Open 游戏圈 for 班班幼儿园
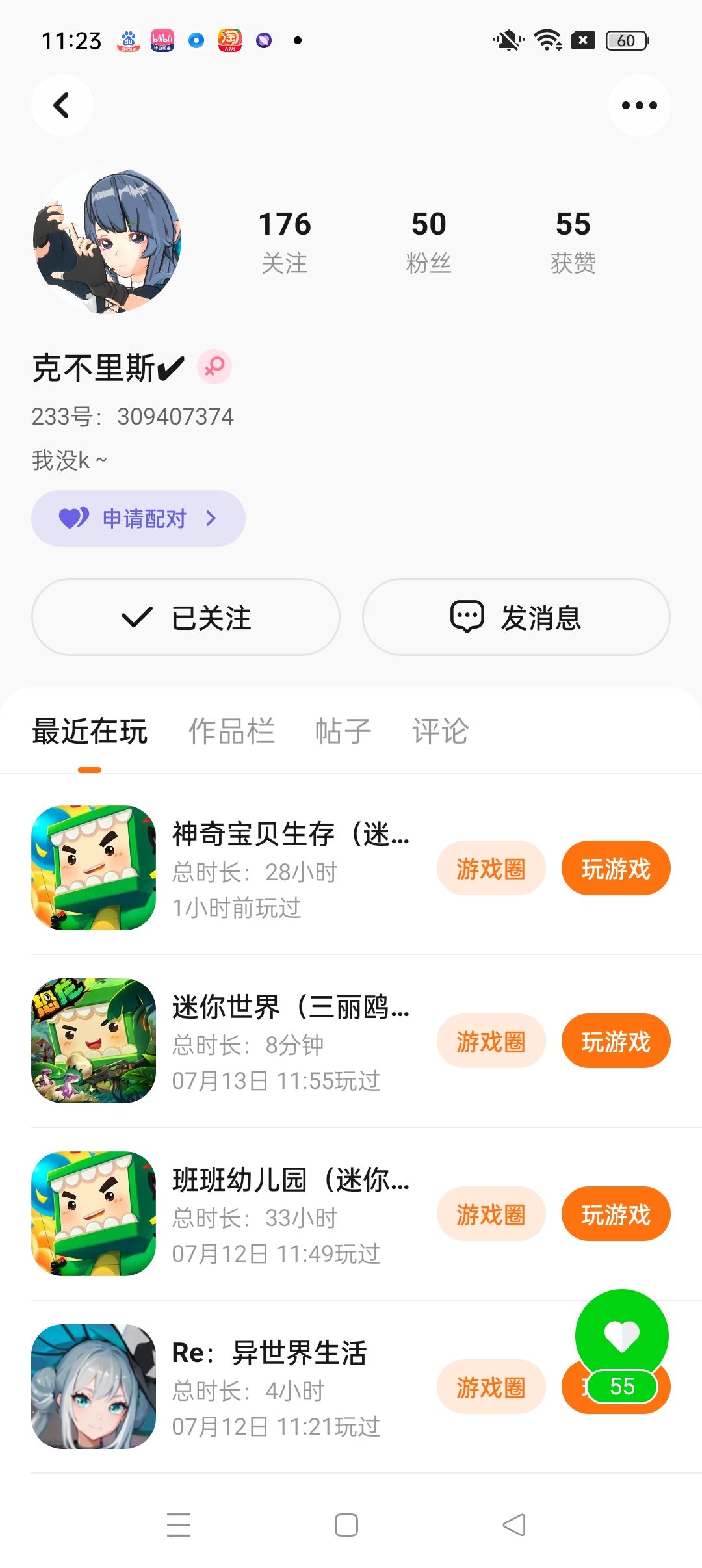 click(x=491, y=1214)
